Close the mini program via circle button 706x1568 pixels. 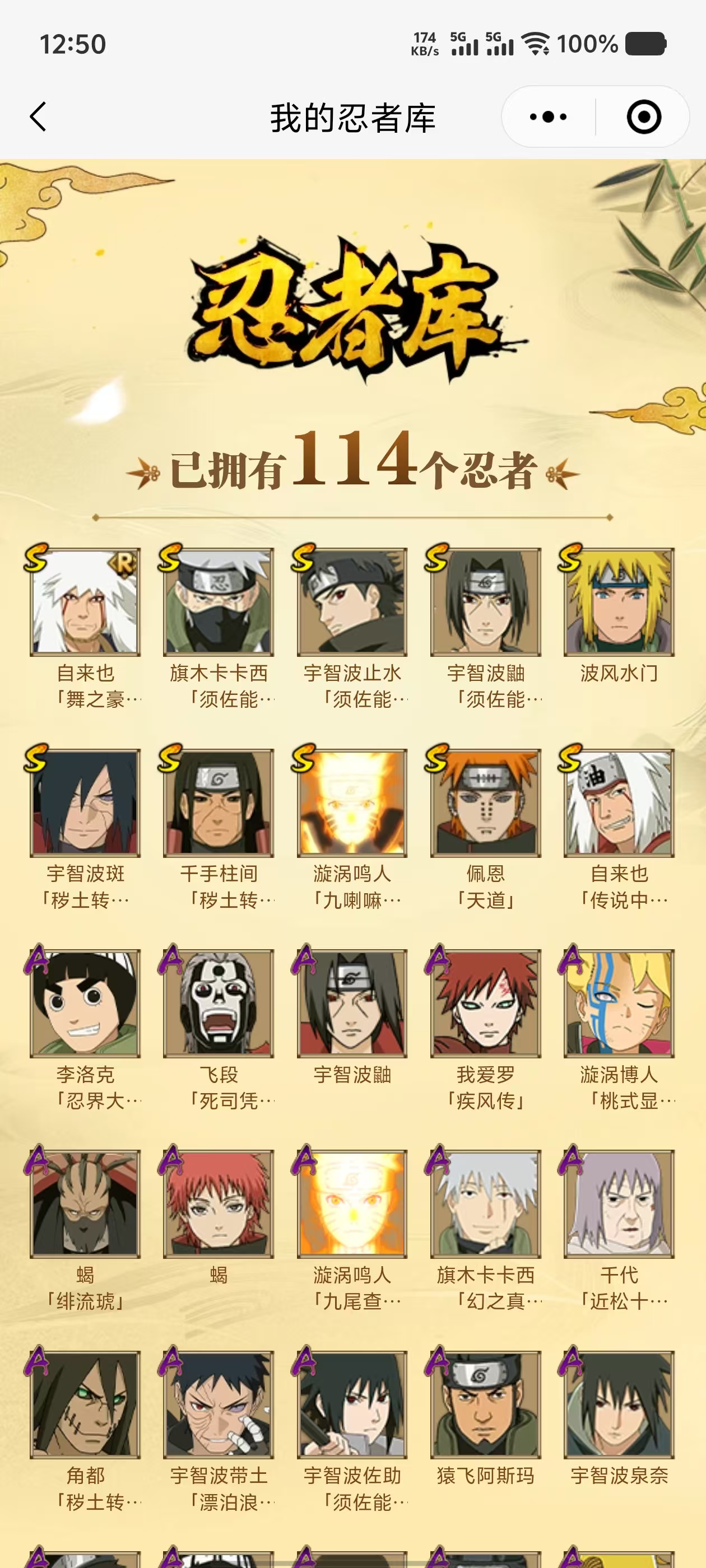[643, 116]
